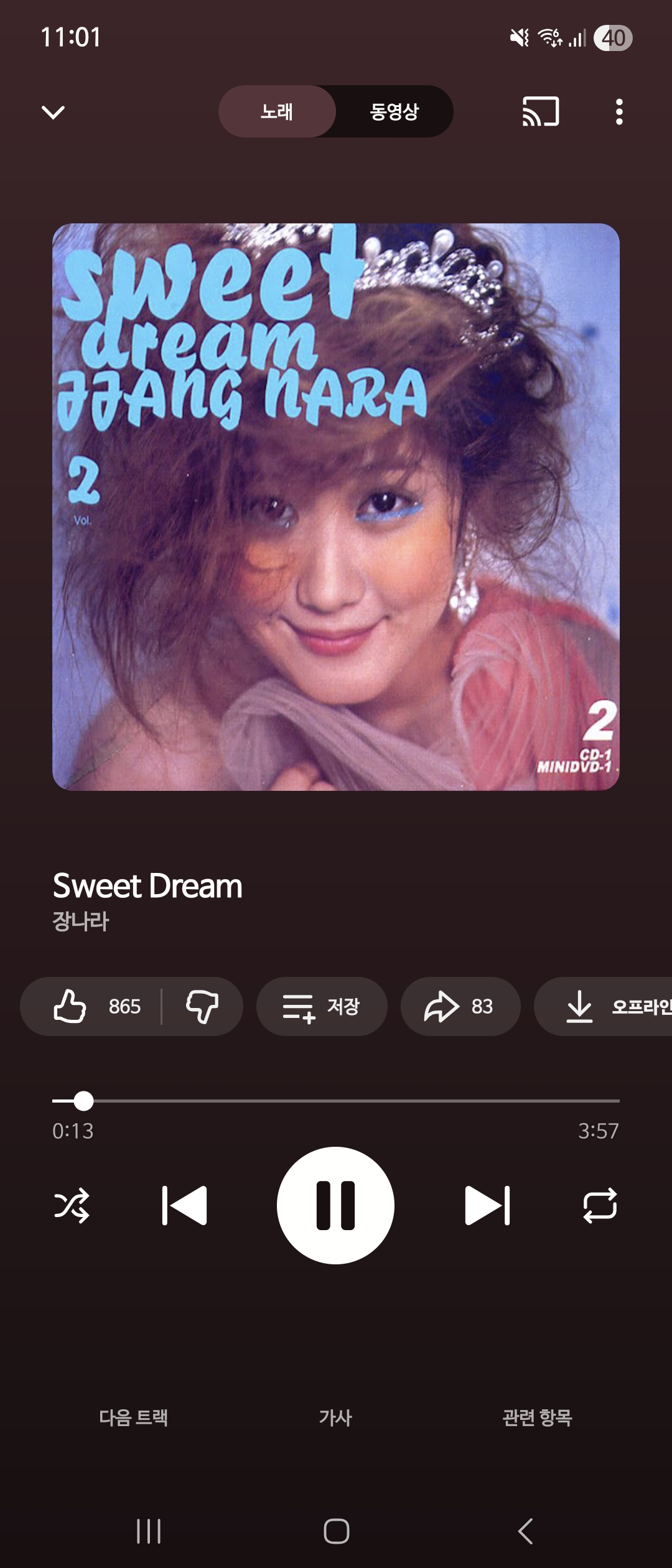Viewport: 672px width, 1568px height.
Task: Open the cast to device option
Action: click(540, 112)
